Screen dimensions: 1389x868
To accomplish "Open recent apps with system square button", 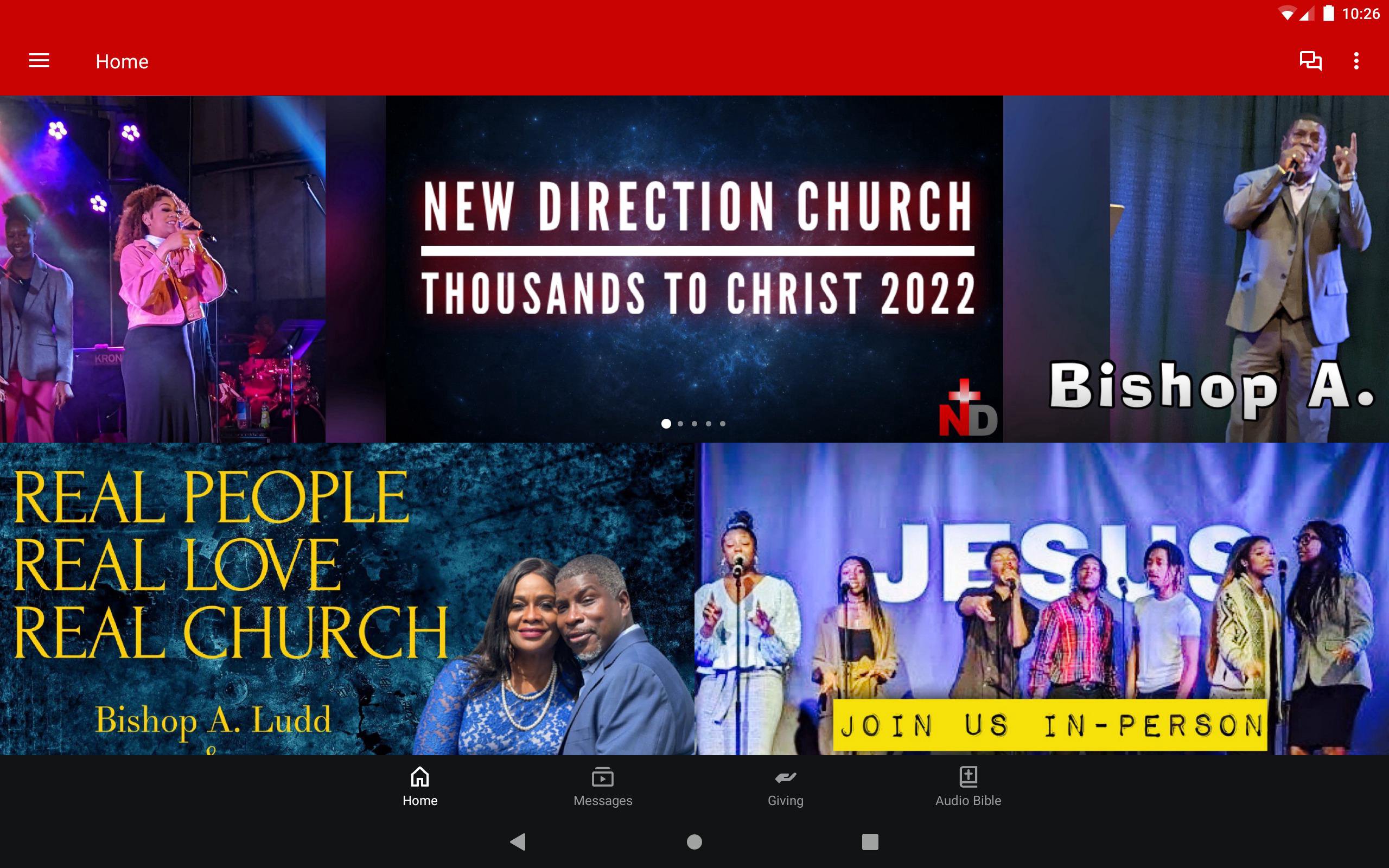I will point(870,841).
